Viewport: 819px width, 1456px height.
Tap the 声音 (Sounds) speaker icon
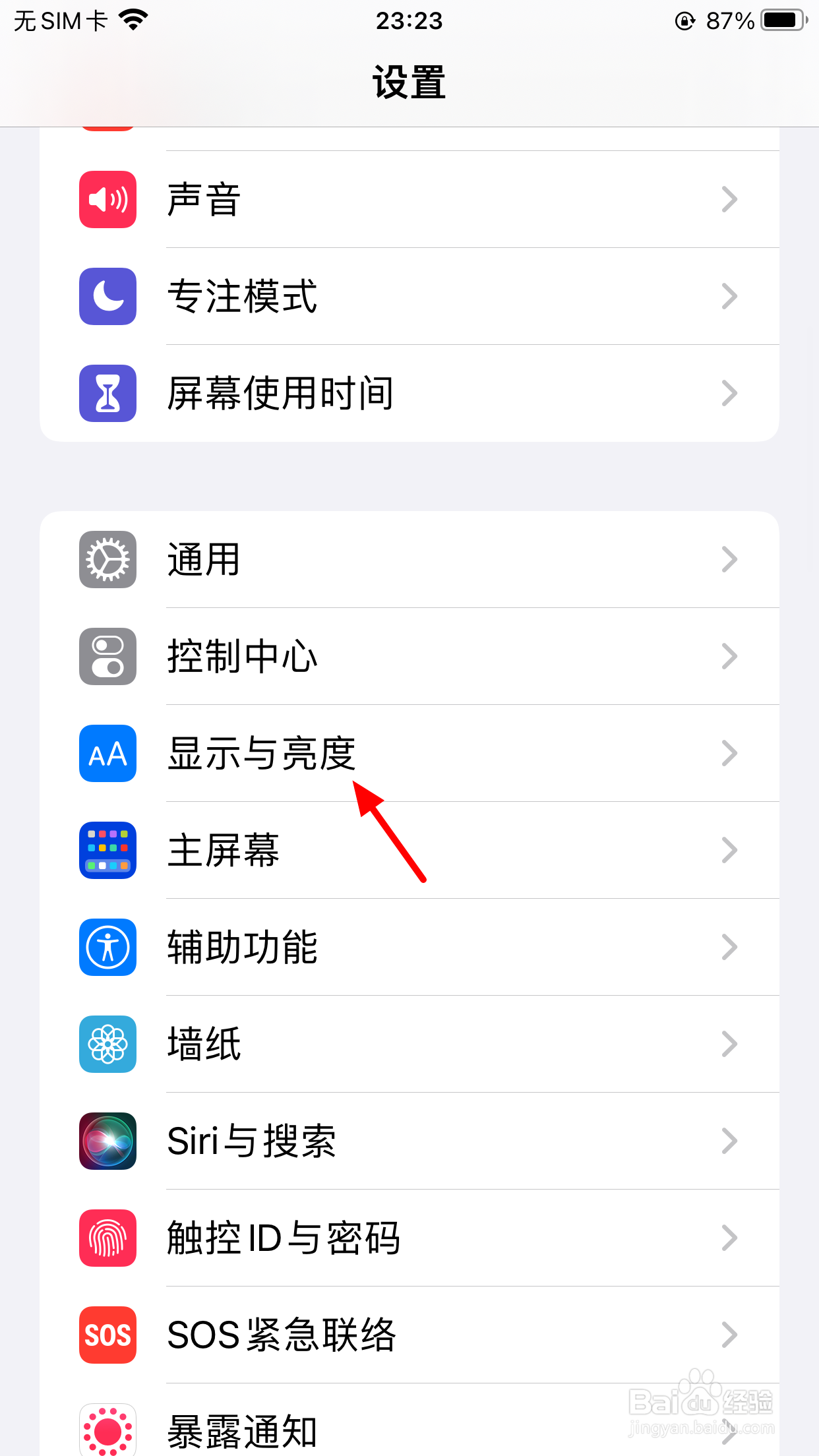(x=107, y=199)
